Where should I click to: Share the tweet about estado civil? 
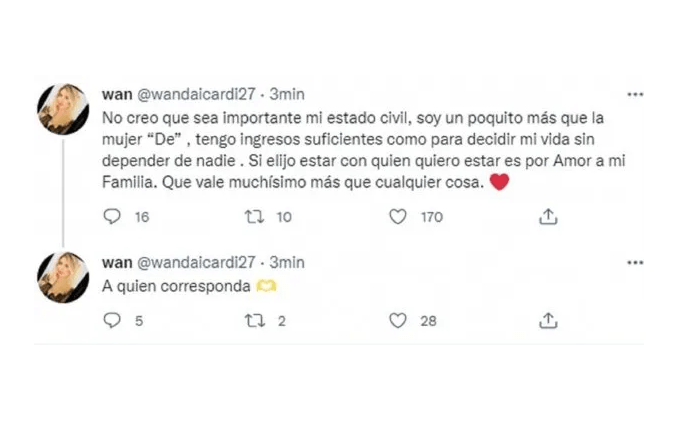[x=547, y=217]
